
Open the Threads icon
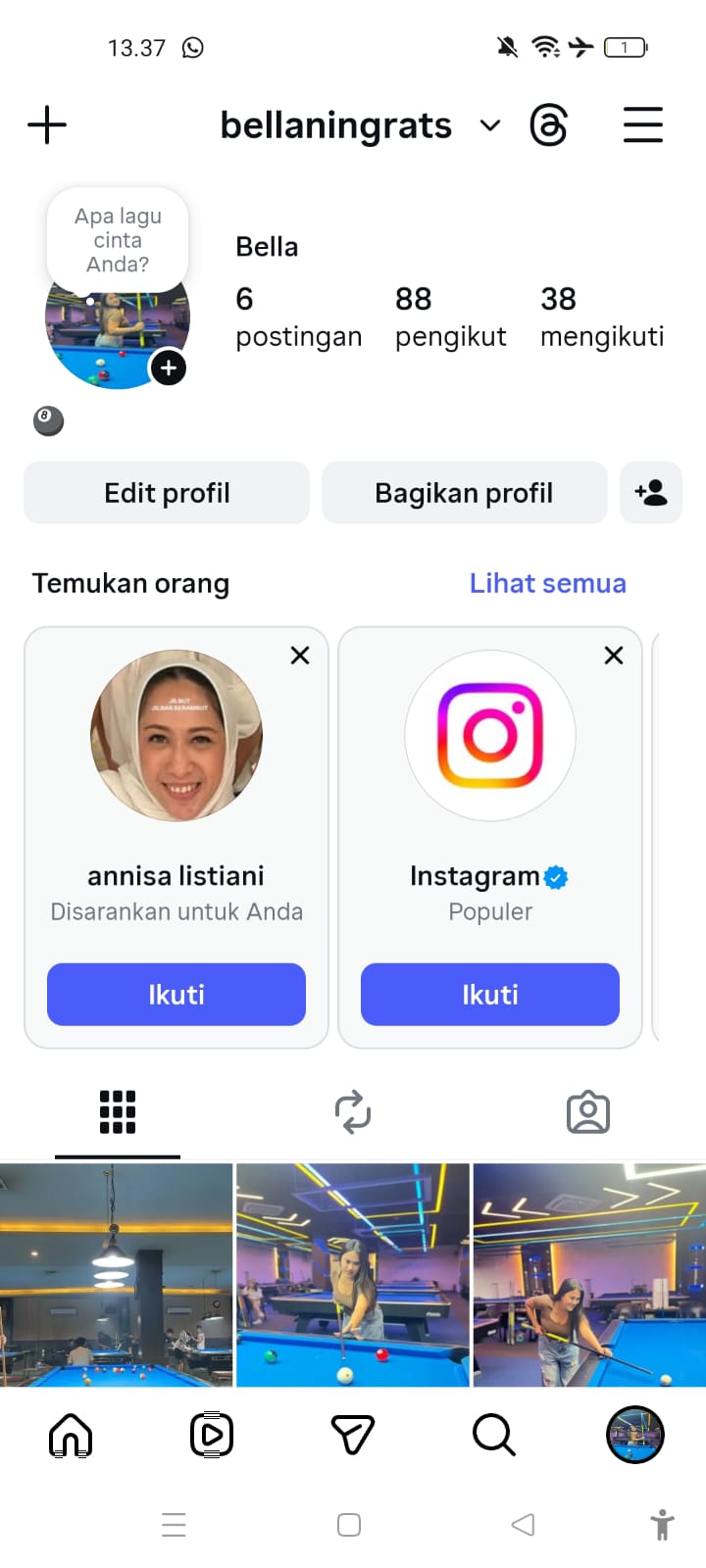[x=548, y=125]
